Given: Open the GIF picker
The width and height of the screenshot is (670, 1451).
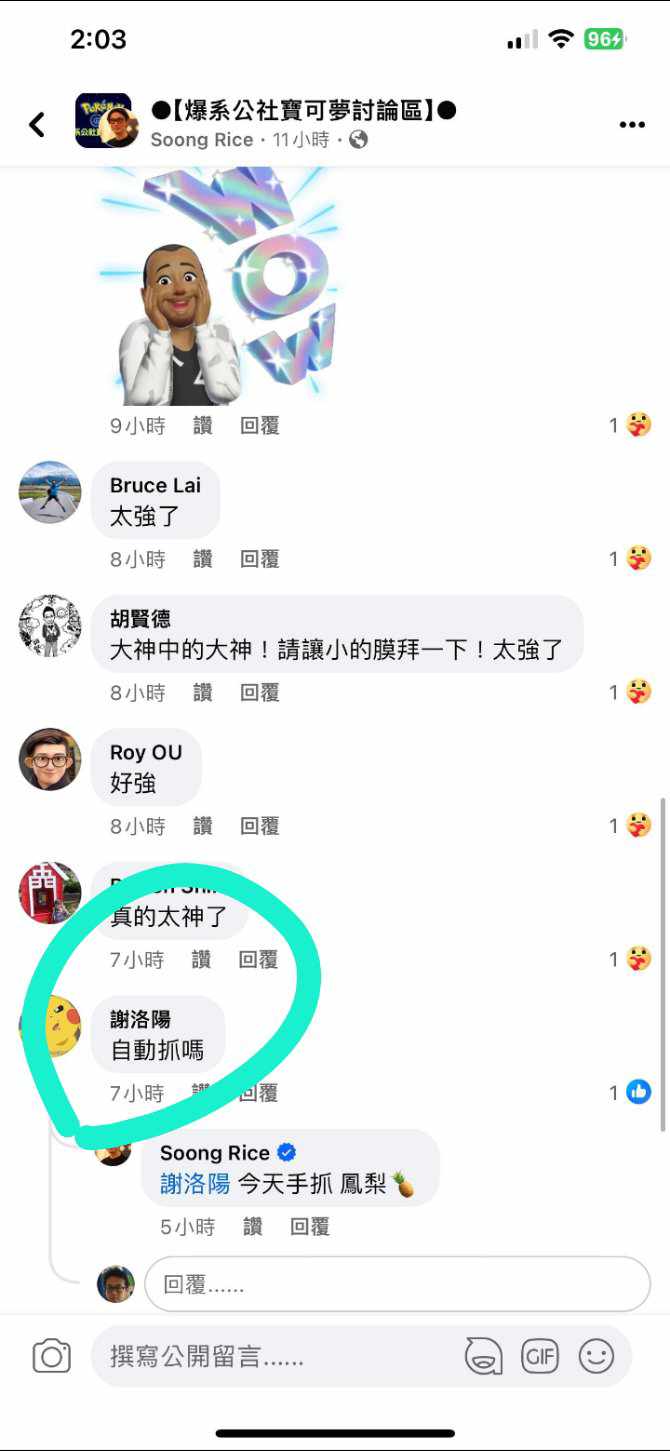Looking at the screenshot, I should point(540,1357).
